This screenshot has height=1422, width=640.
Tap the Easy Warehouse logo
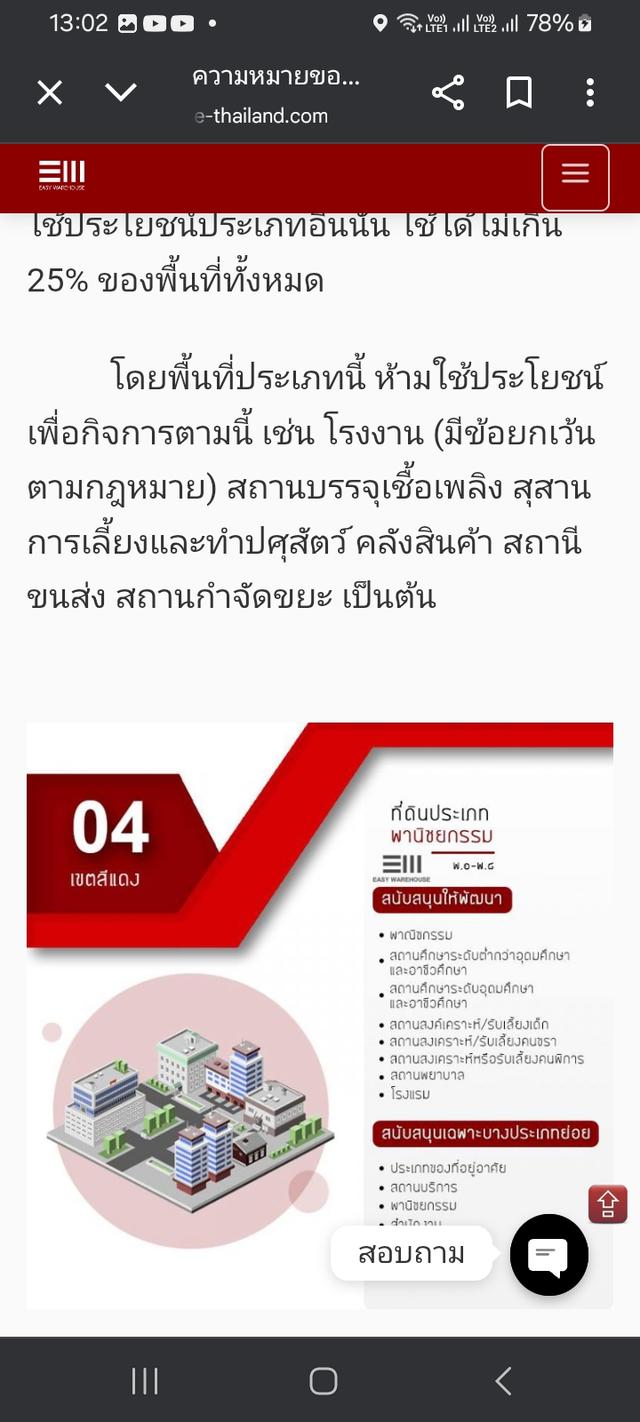62,176
